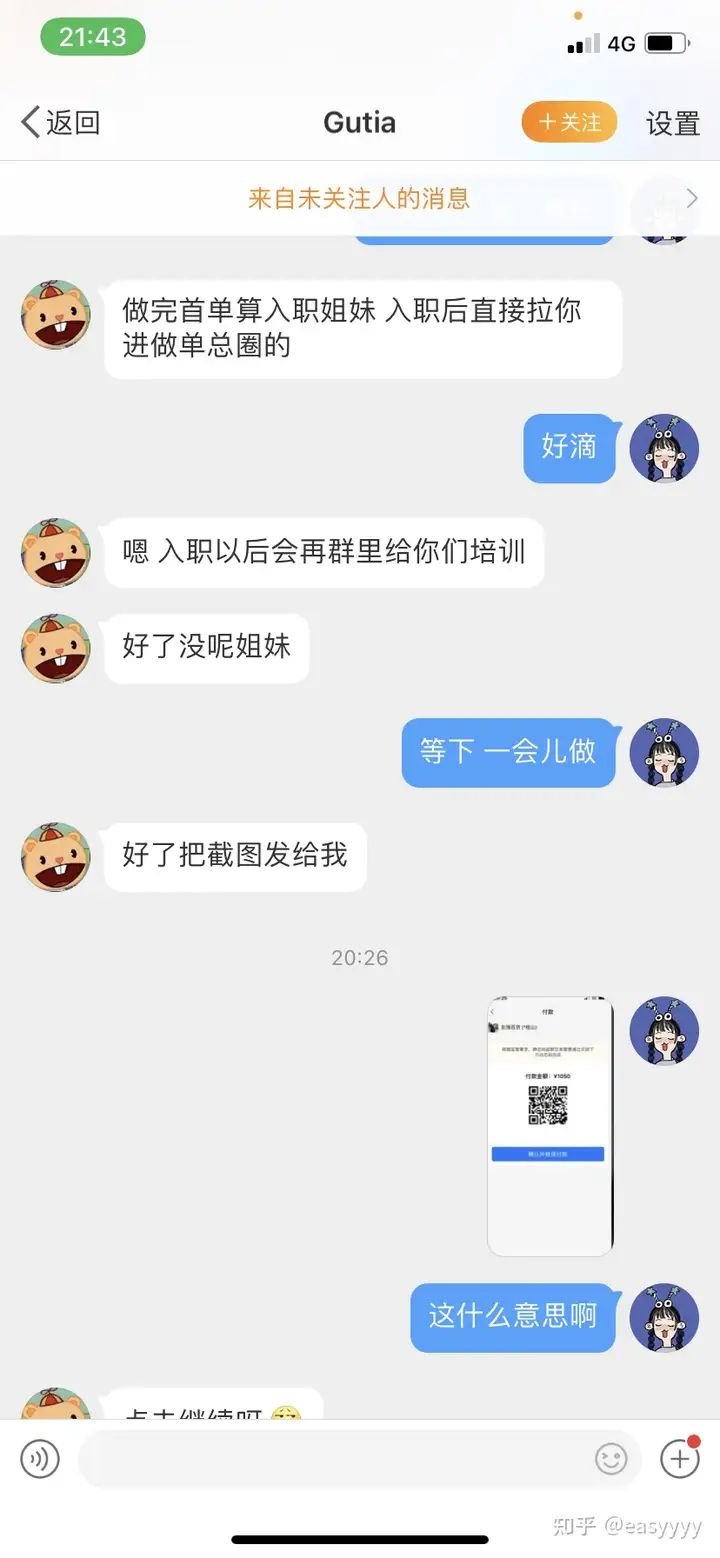The image size is (720, 1558).
Task: Open the emoji picker
Action: click(x=611, y=1459)
